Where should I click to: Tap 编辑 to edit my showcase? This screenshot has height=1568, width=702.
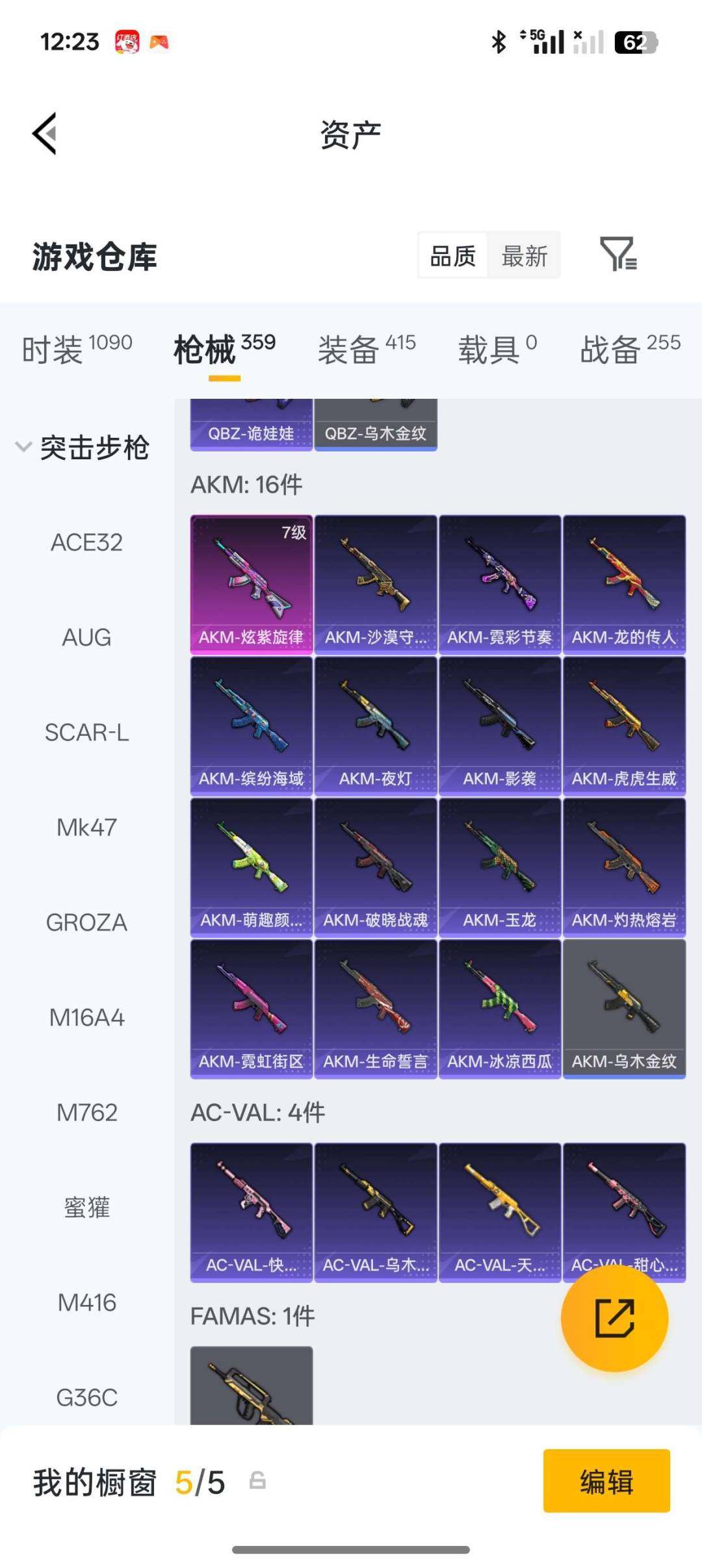tap(606, 1482)
